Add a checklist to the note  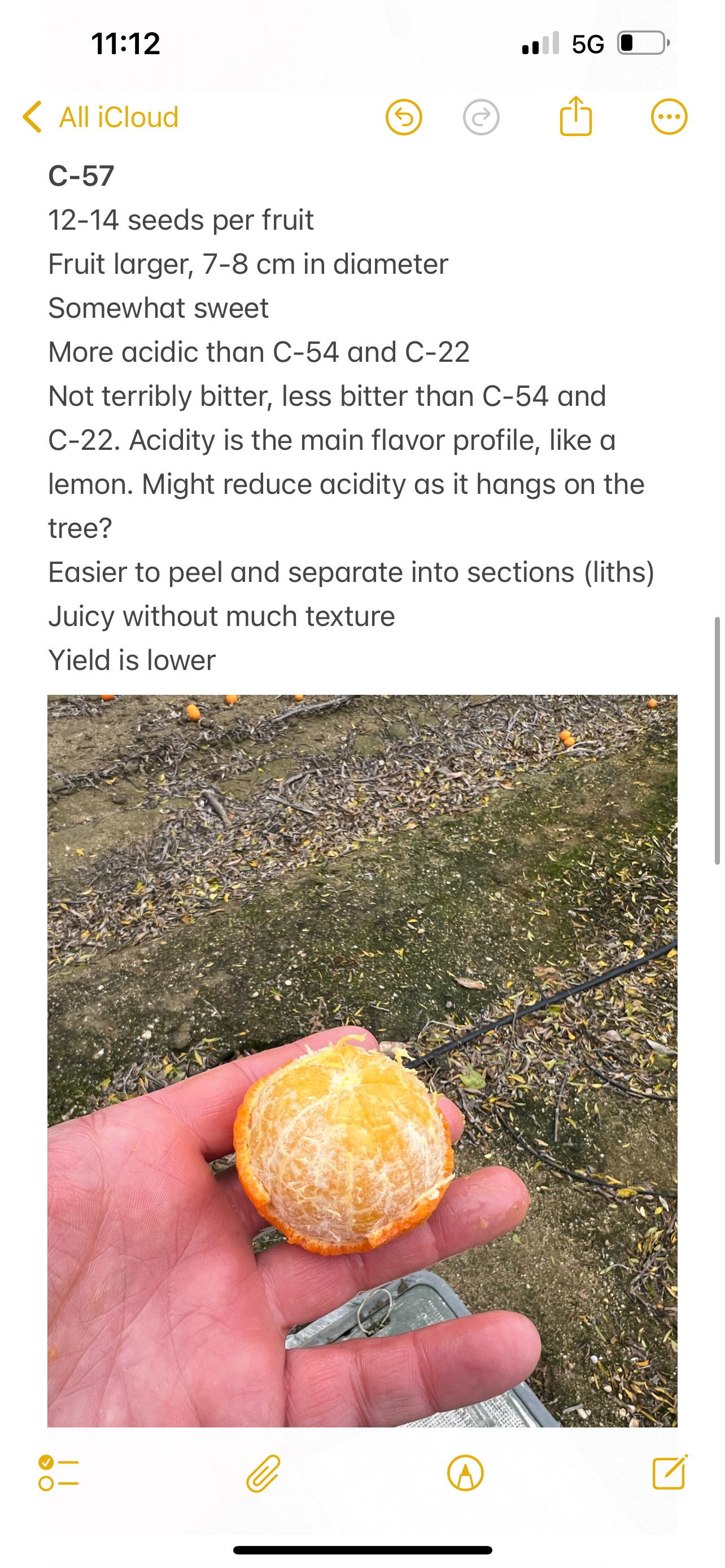[x=58, y=1473]
